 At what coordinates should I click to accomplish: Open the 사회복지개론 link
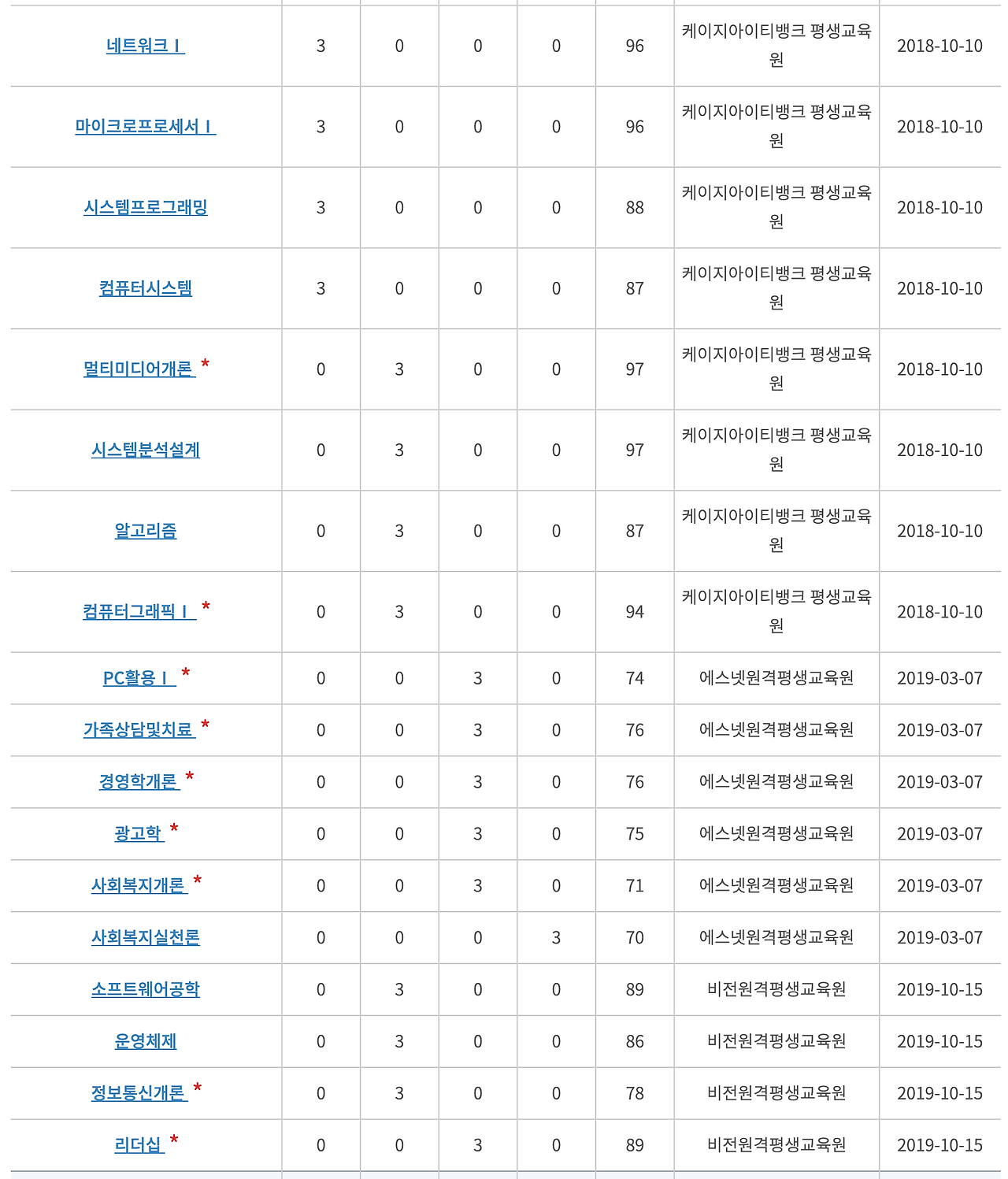139,885
